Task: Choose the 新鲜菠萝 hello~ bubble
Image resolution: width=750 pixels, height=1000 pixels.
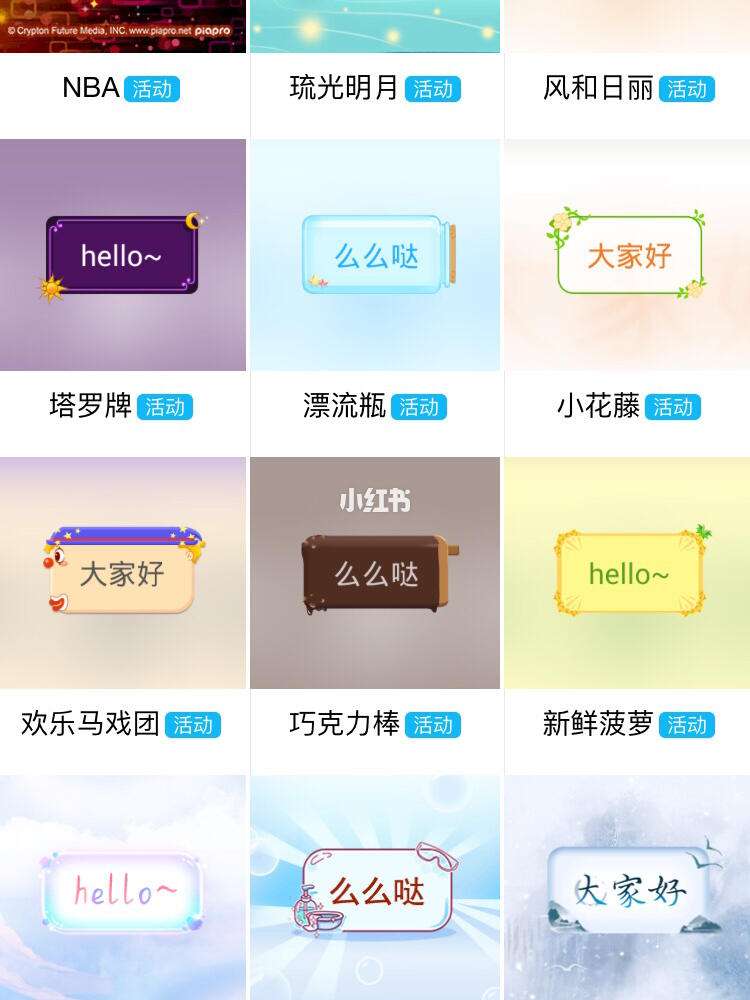Action: [625, 572]
